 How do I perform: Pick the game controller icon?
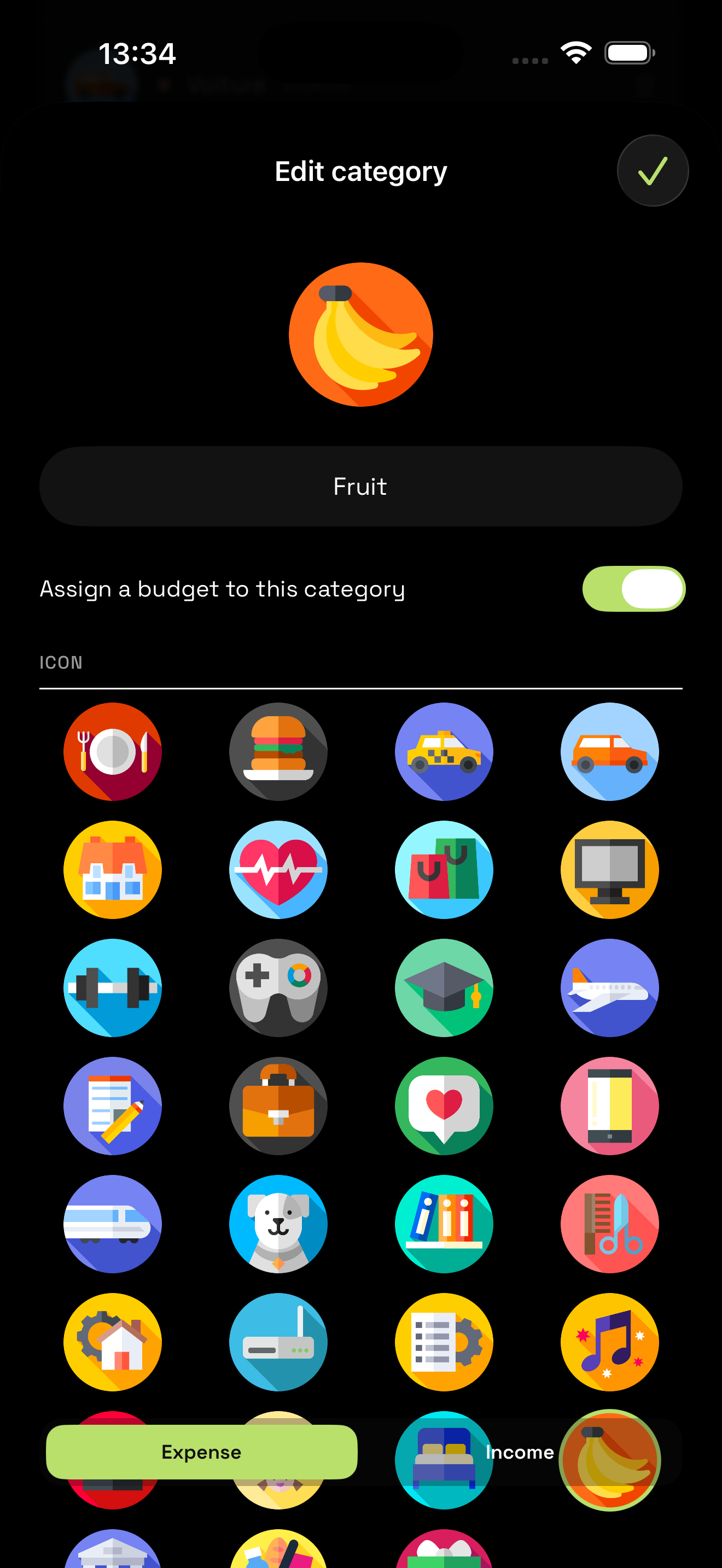click(278, 988)
